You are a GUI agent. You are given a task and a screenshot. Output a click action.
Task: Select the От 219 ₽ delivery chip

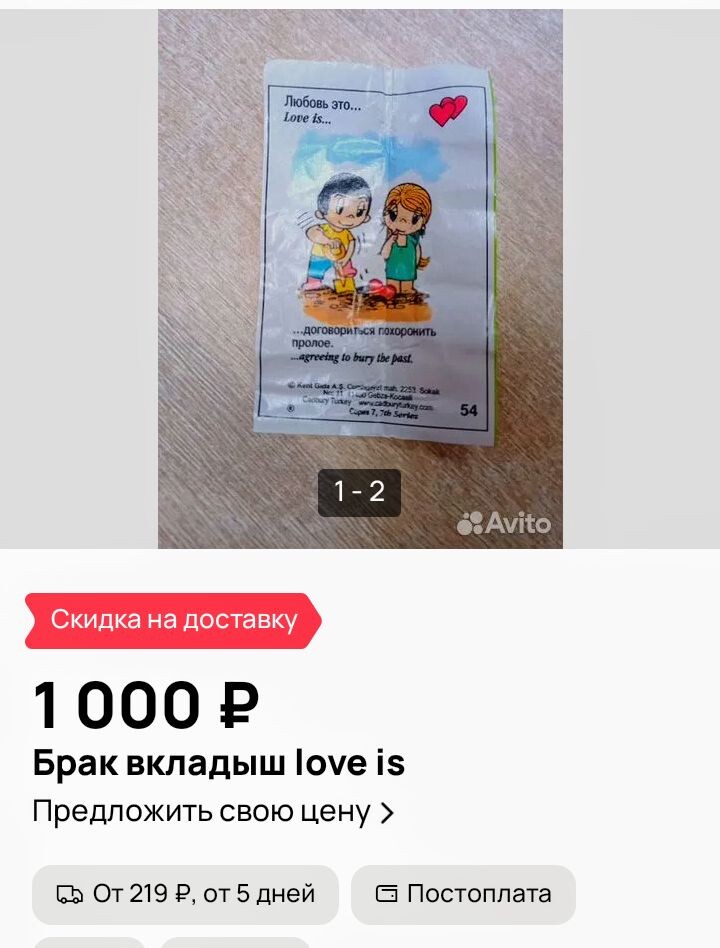184,894
